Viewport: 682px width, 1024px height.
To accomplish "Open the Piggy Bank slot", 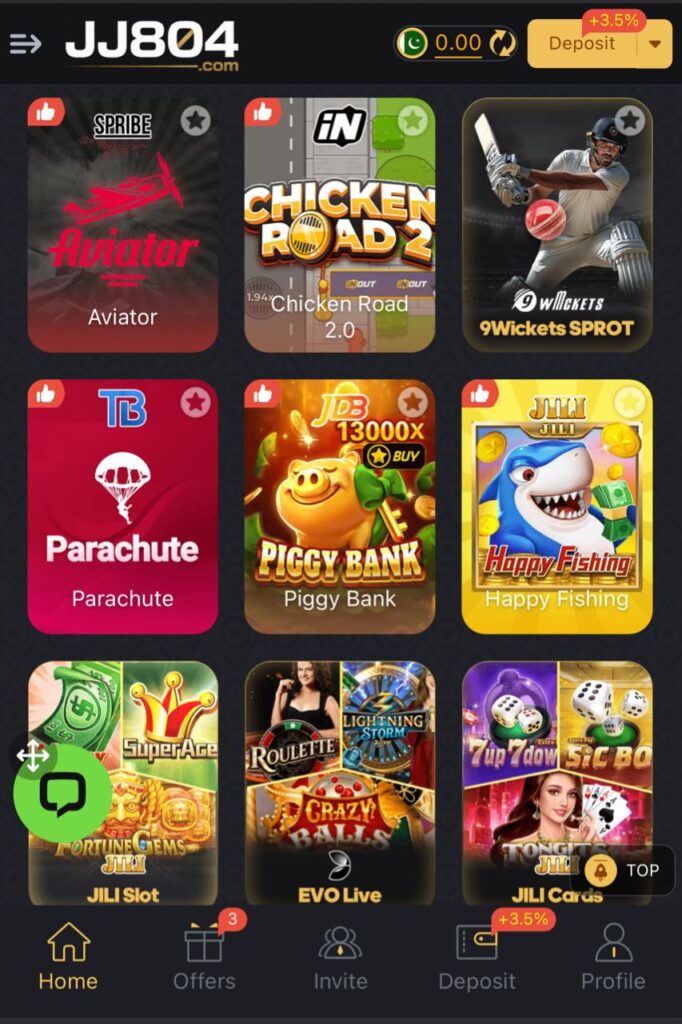I will (339, 507).
